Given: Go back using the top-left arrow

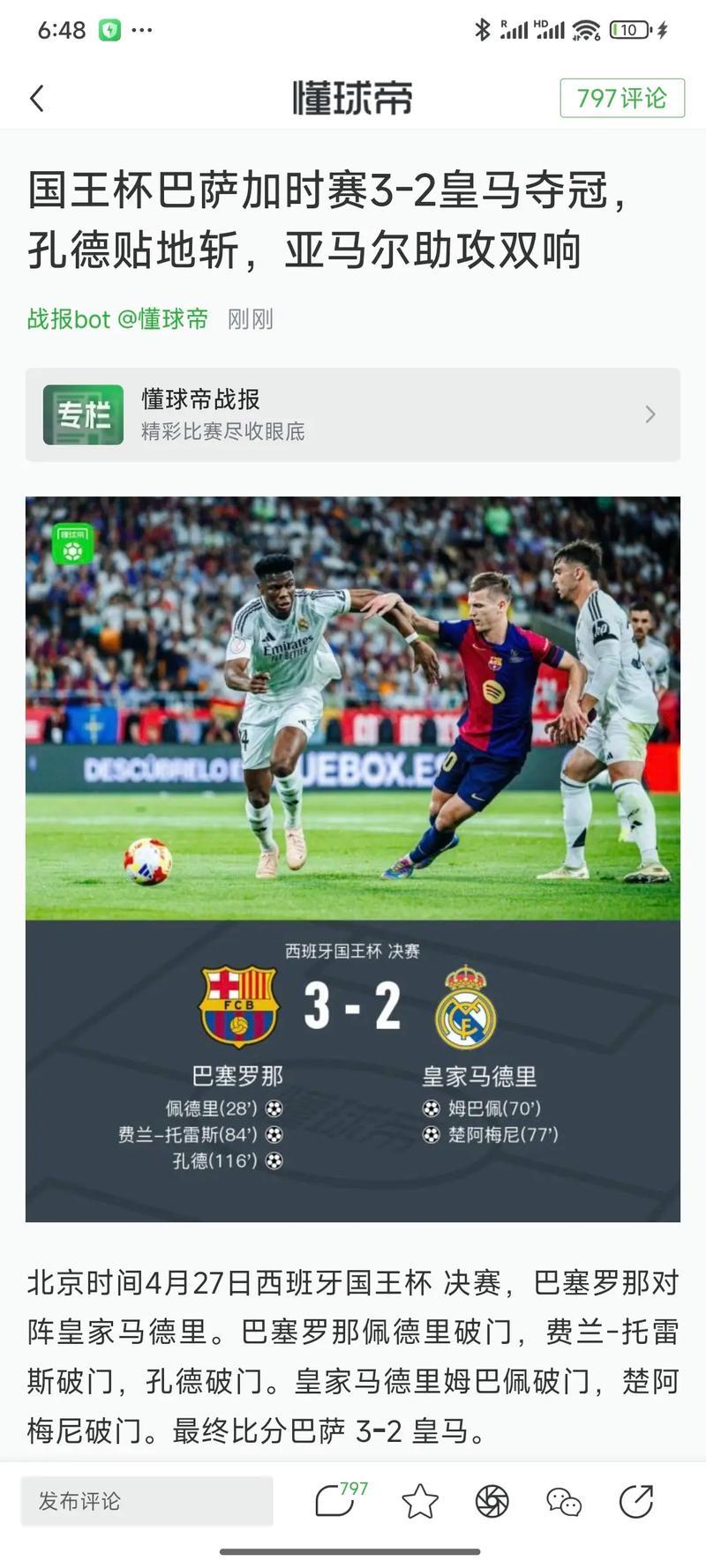Looking at the screenshot, I should (x=37, y=98).
